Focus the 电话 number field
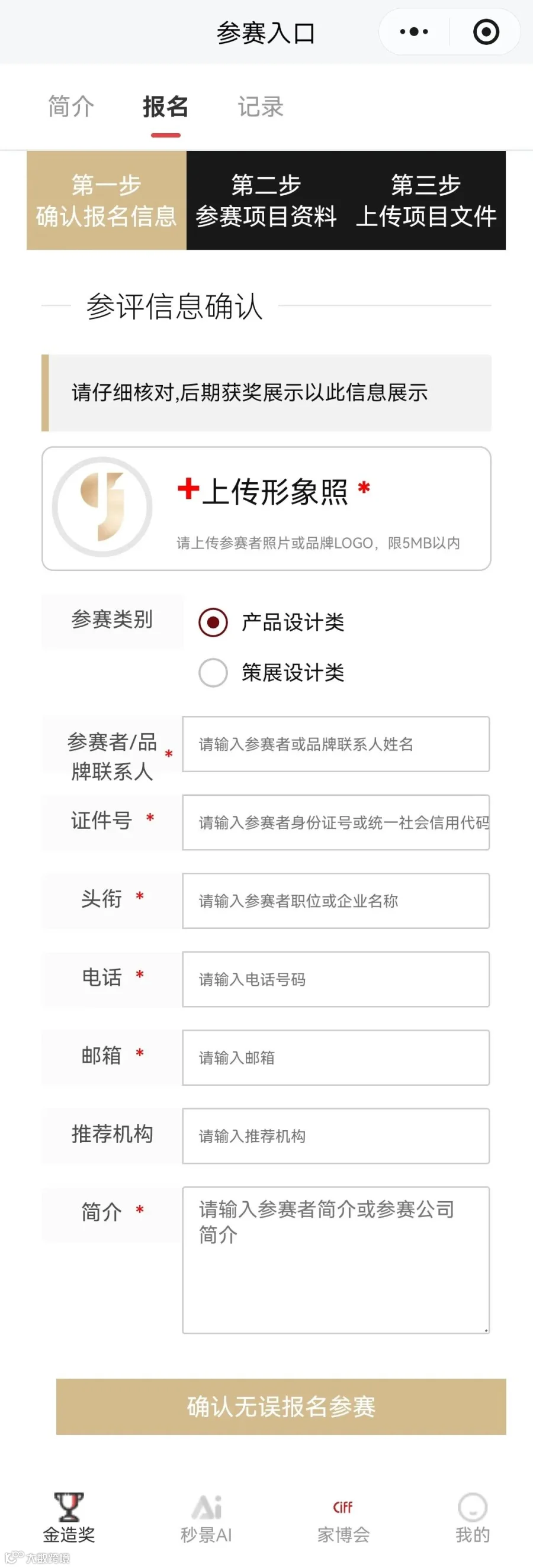The width and height of the screenshot is (533, 1568). 336,979
